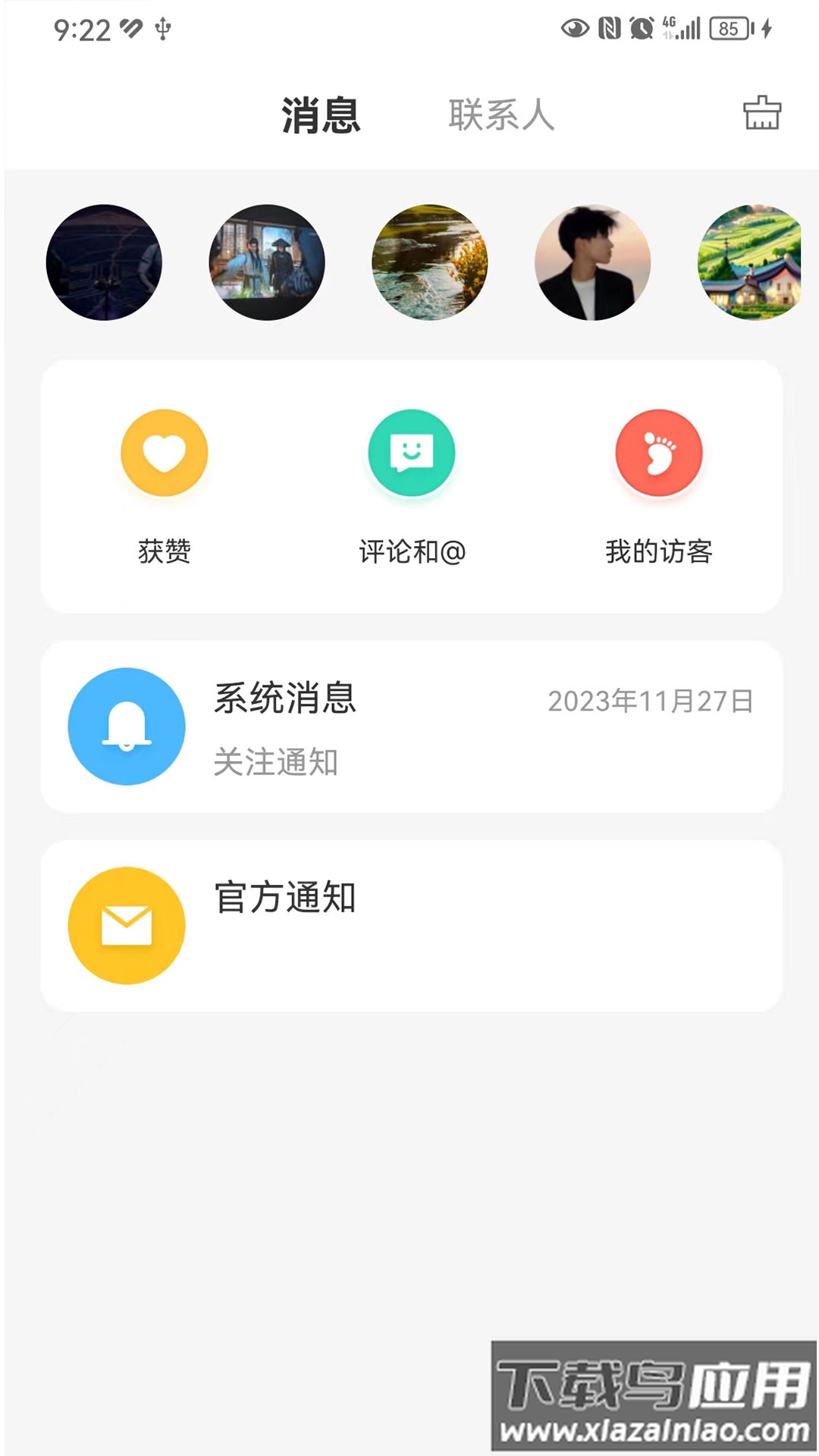The width and height of the screenshot is (819, 1456).
Task: Tap the broom cleanup icon top right
Action: [x=761, y=115]
